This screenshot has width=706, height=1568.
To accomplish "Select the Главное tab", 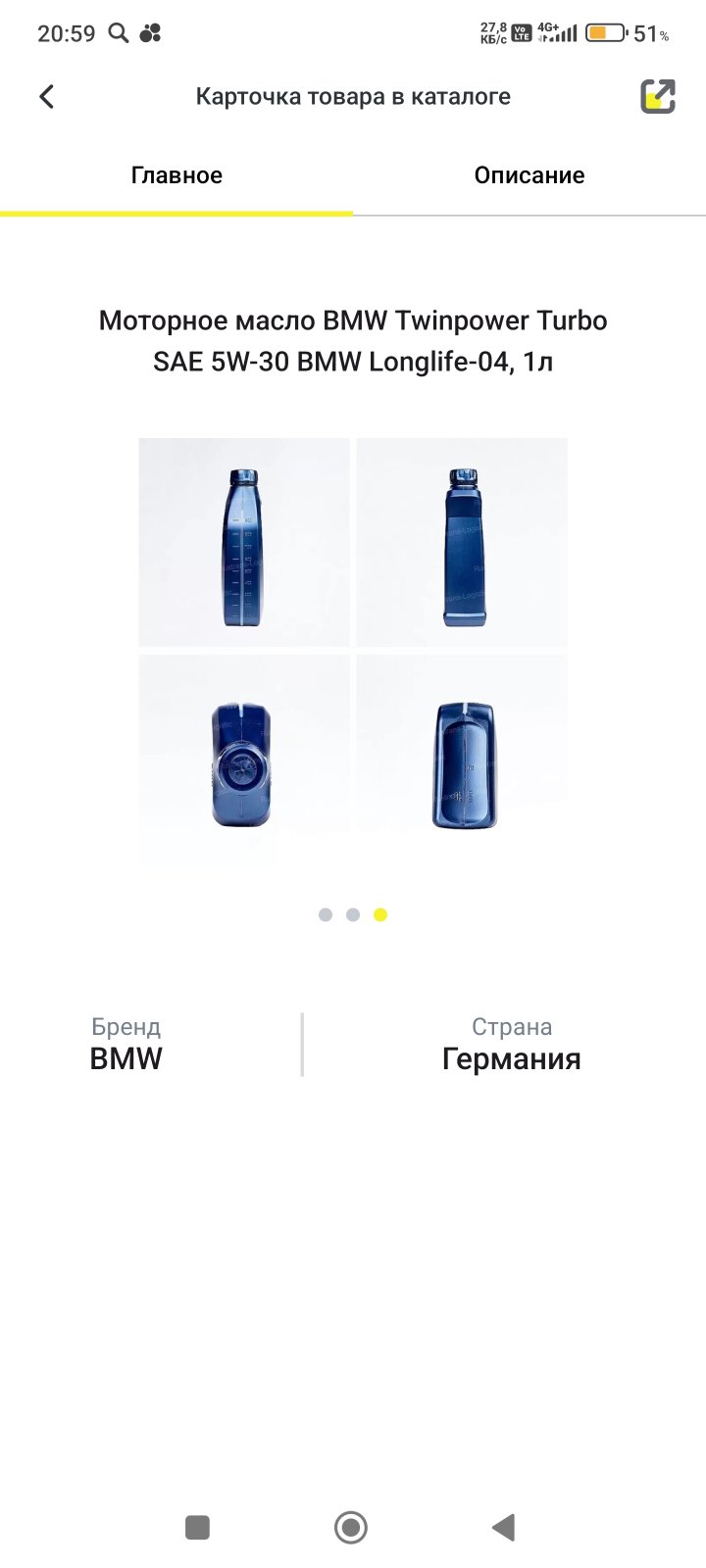I will [176, 175].
